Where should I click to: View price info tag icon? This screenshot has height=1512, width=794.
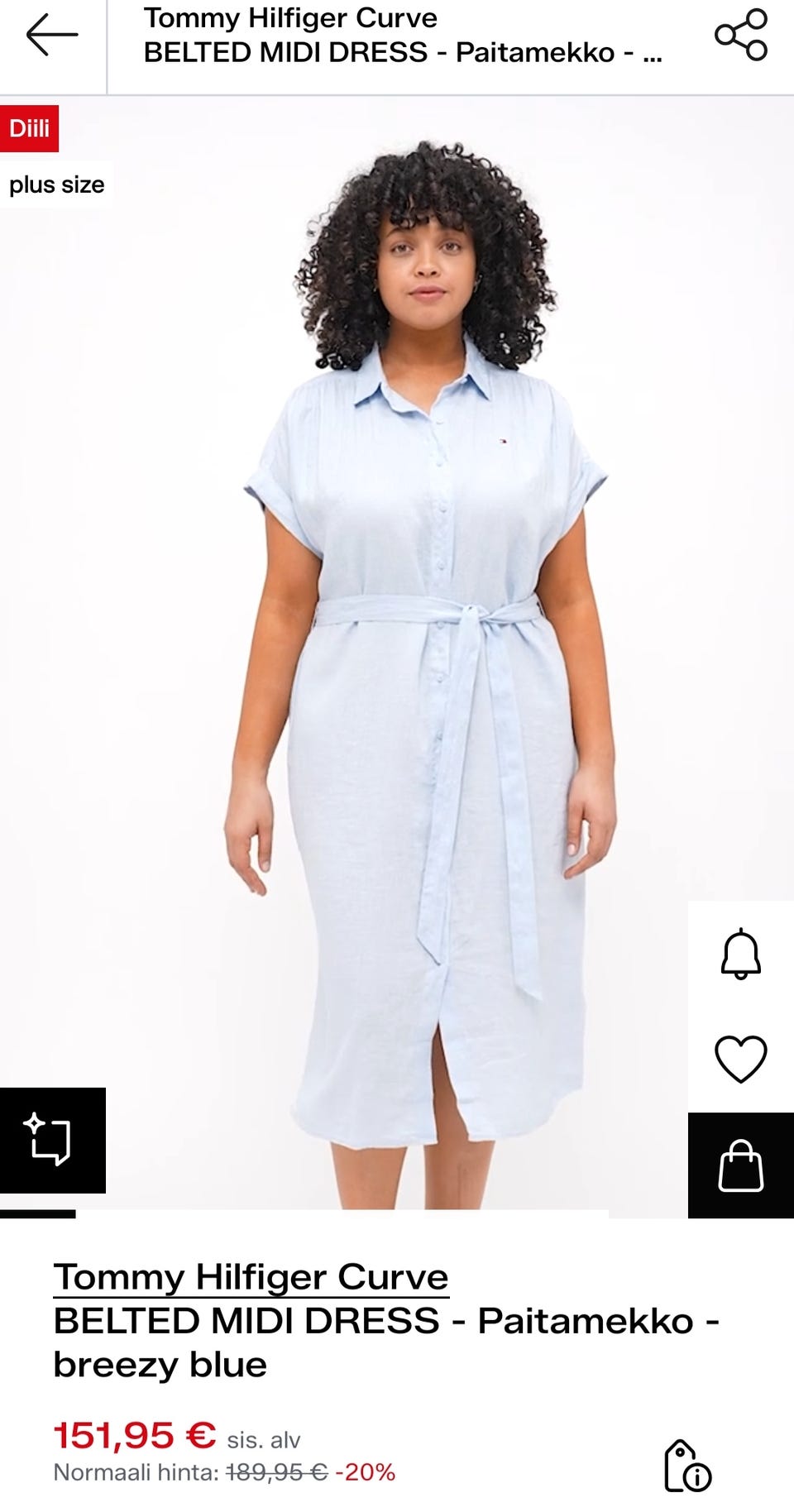tap(687, 1467)
